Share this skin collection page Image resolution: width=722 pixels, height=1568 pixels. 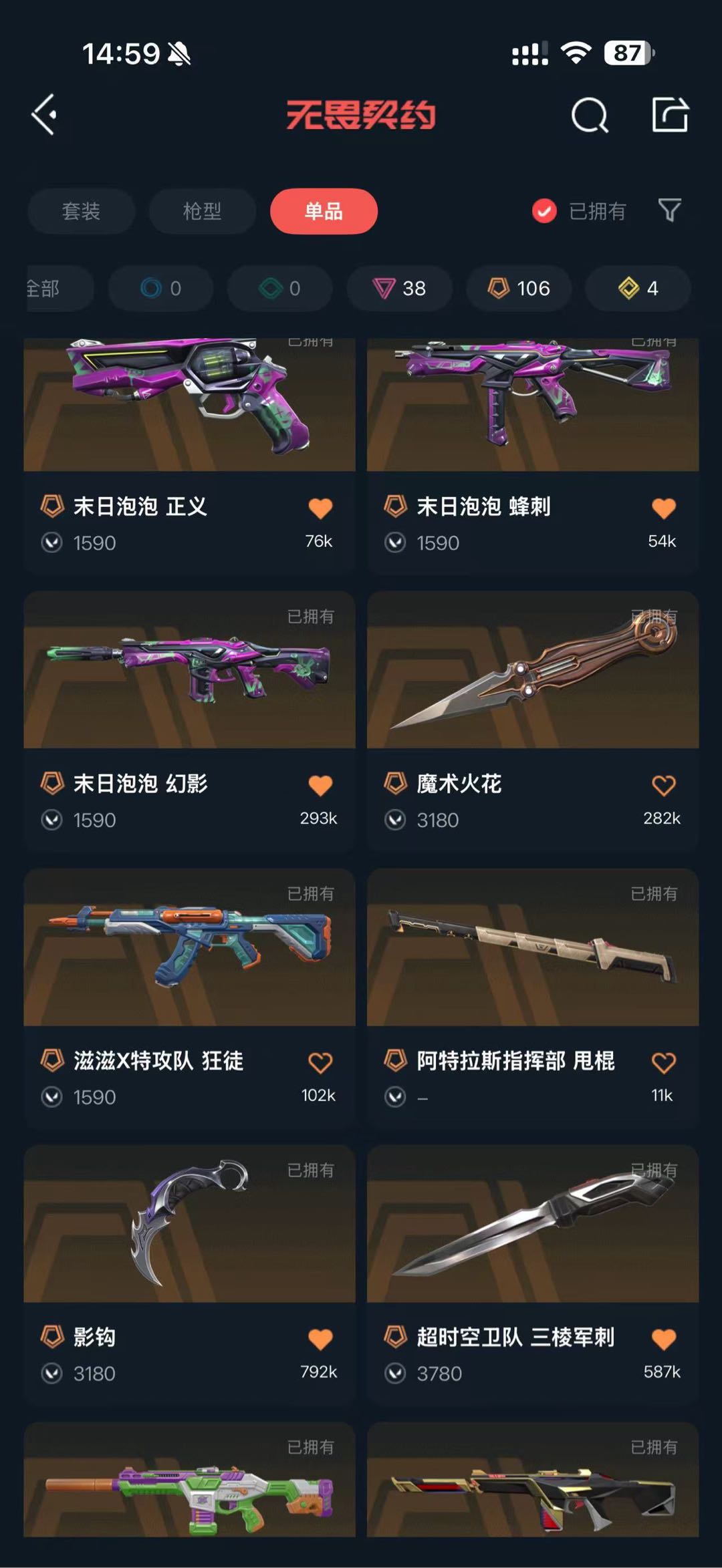coord(671,114)
